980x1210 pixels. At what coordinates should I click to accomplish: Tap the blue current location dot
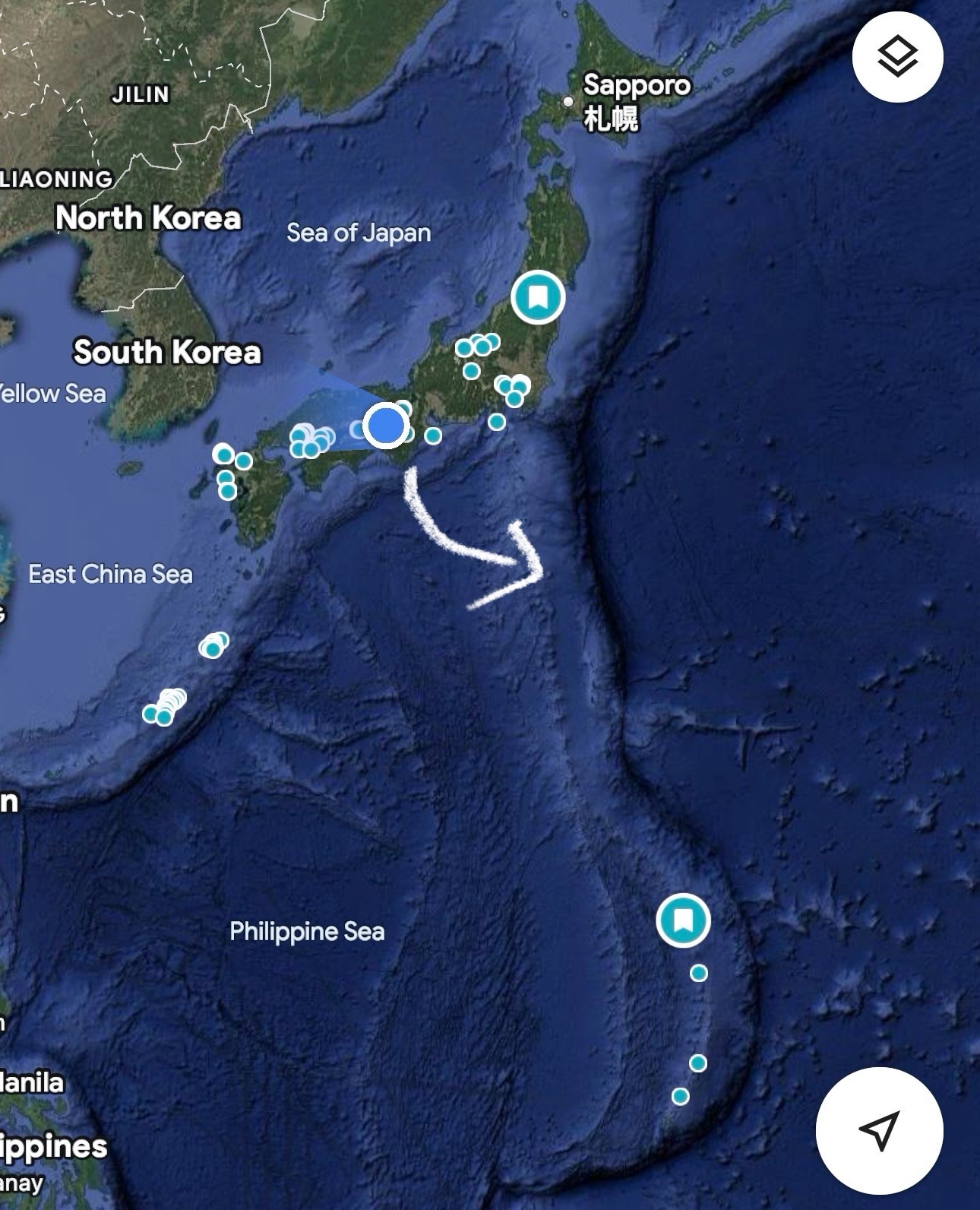click(386, 426)
